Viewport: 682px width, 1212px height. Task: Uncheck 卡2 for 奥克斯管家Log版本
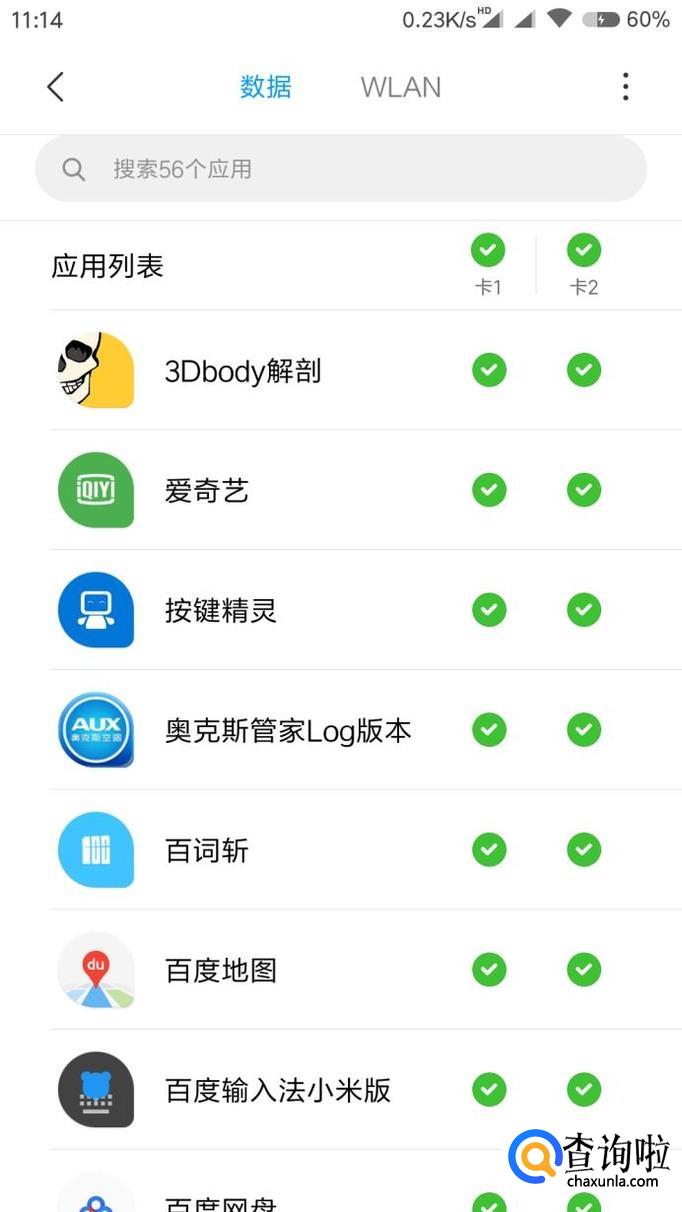click(x=584, y=730)
